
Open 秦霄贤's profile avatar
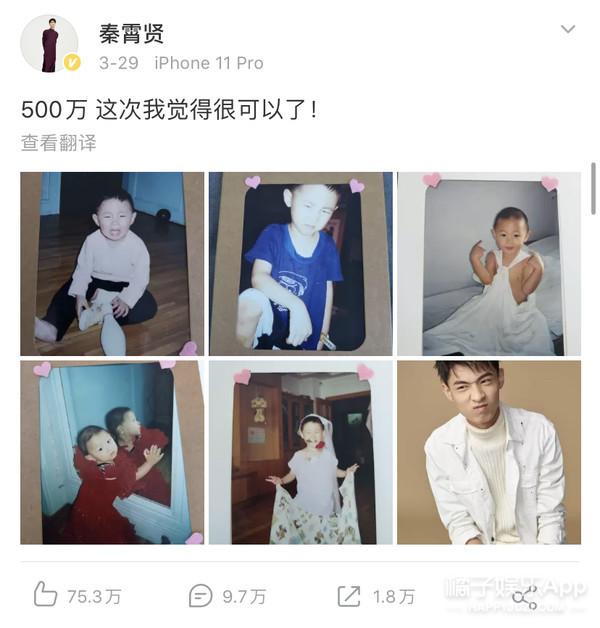(49, 45)
